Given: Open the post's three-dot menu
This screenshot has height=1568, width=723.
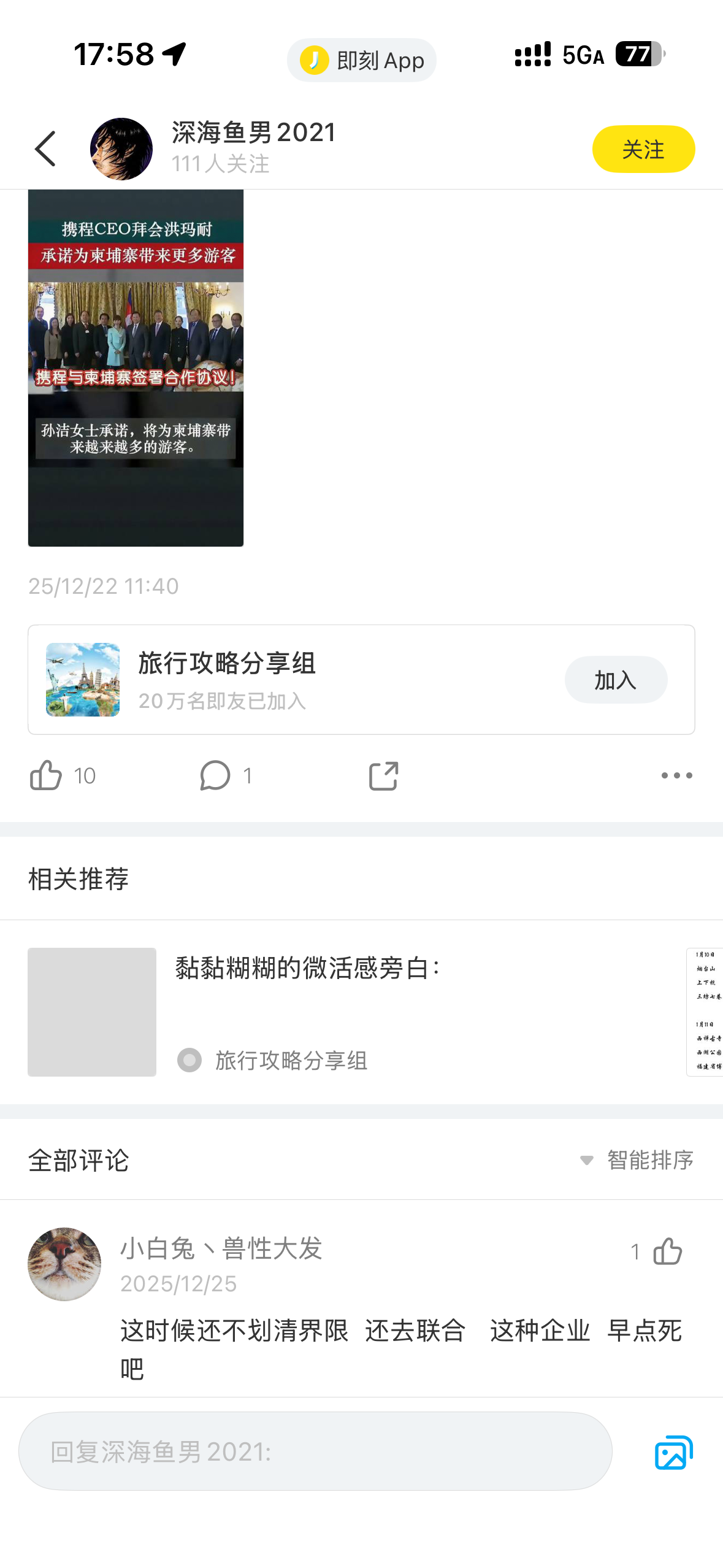Looking at the screenshot, I should click(677, 775).
